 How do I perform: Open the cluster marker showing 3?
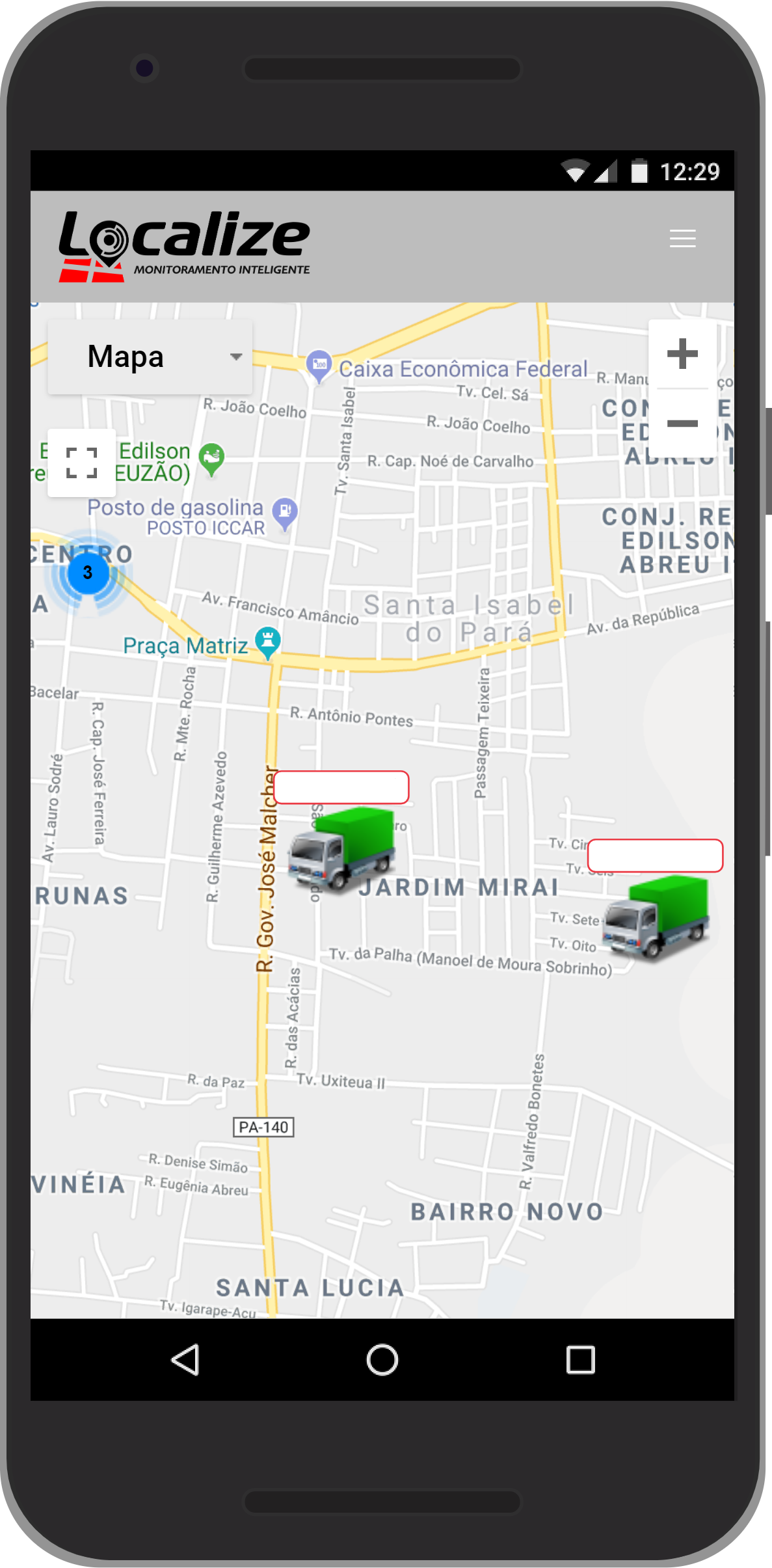[88, 573]
